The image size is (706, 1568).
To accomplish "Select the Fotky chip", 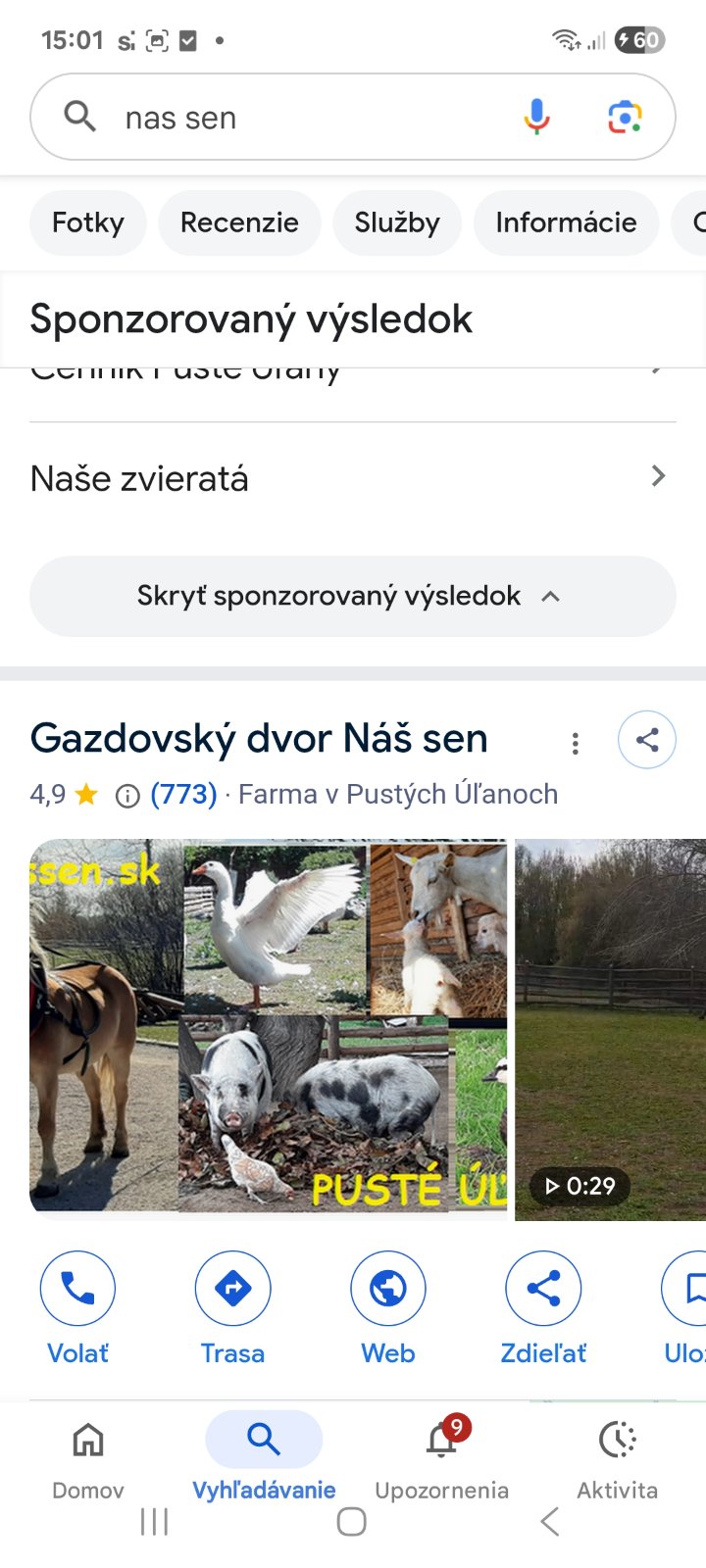I will (x=88, y=222).
